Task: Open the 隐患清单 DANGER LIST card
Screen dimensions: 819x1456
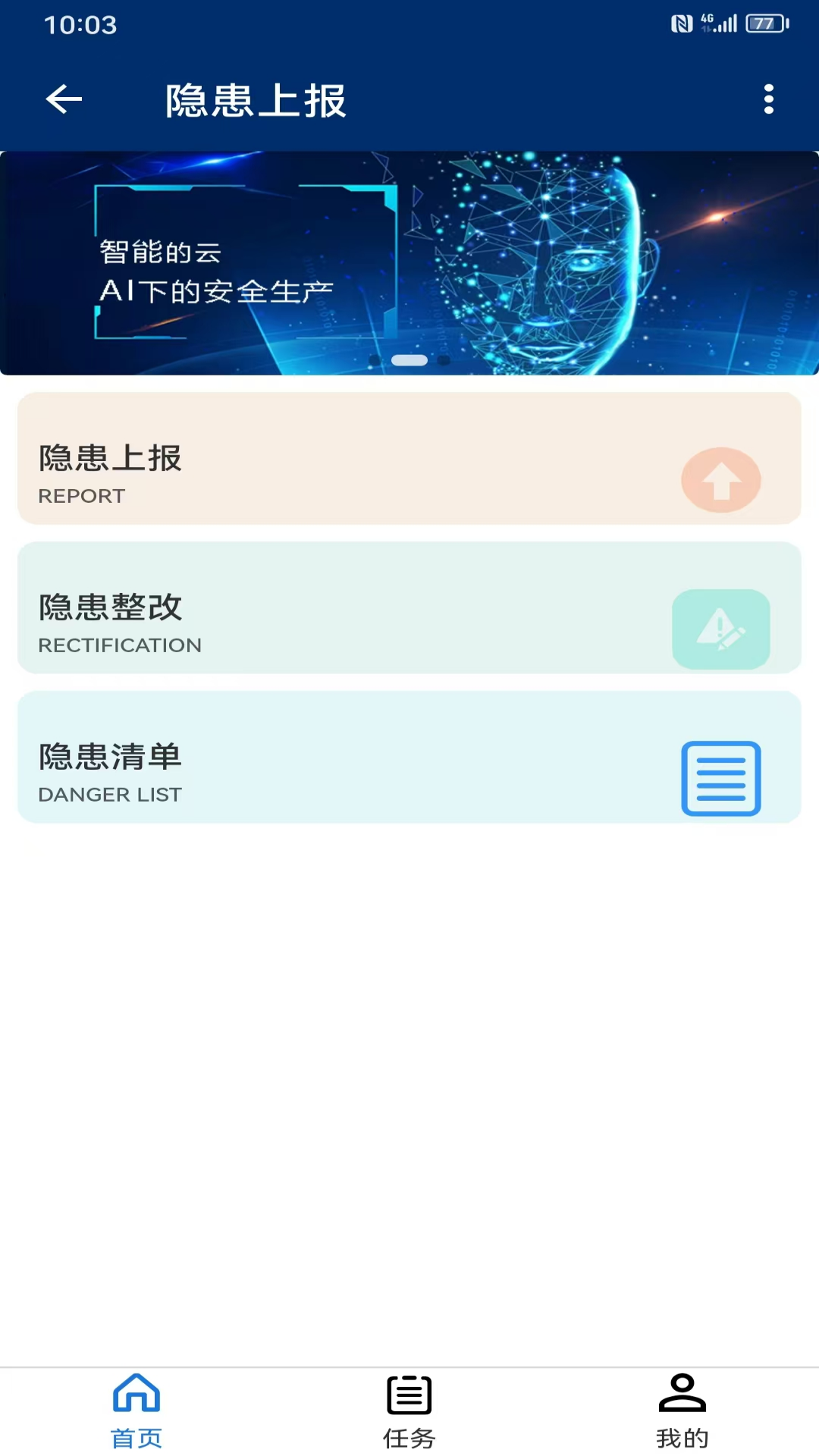Action: (409, 757)
